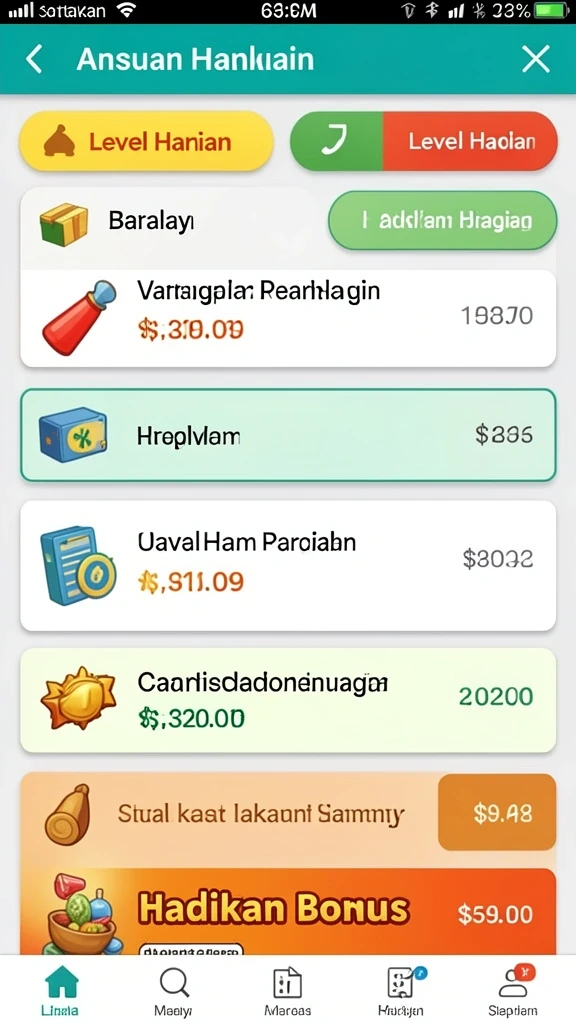Switch to the Hadjan tab

click(401, 991)
